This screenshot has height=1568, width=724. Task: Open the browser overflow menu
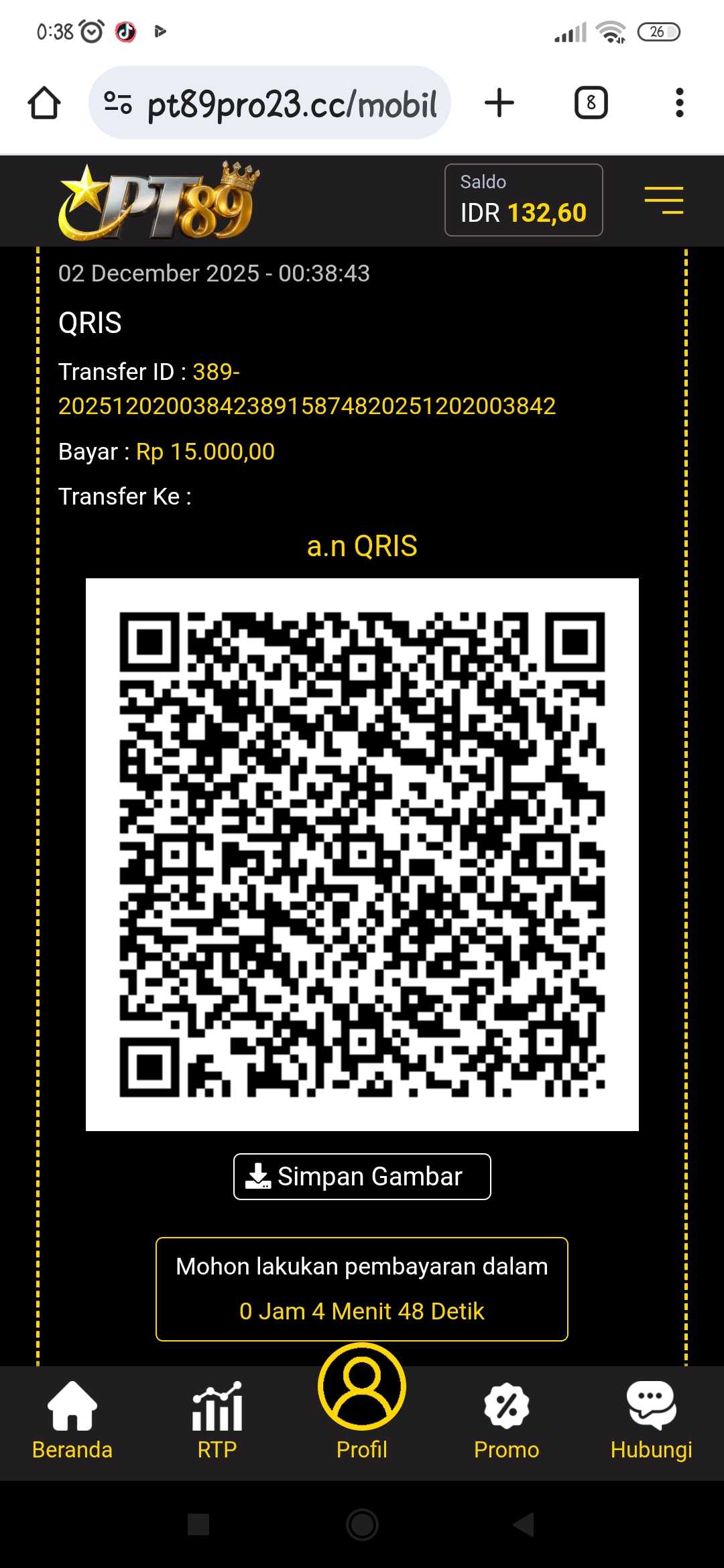(679, 103)
